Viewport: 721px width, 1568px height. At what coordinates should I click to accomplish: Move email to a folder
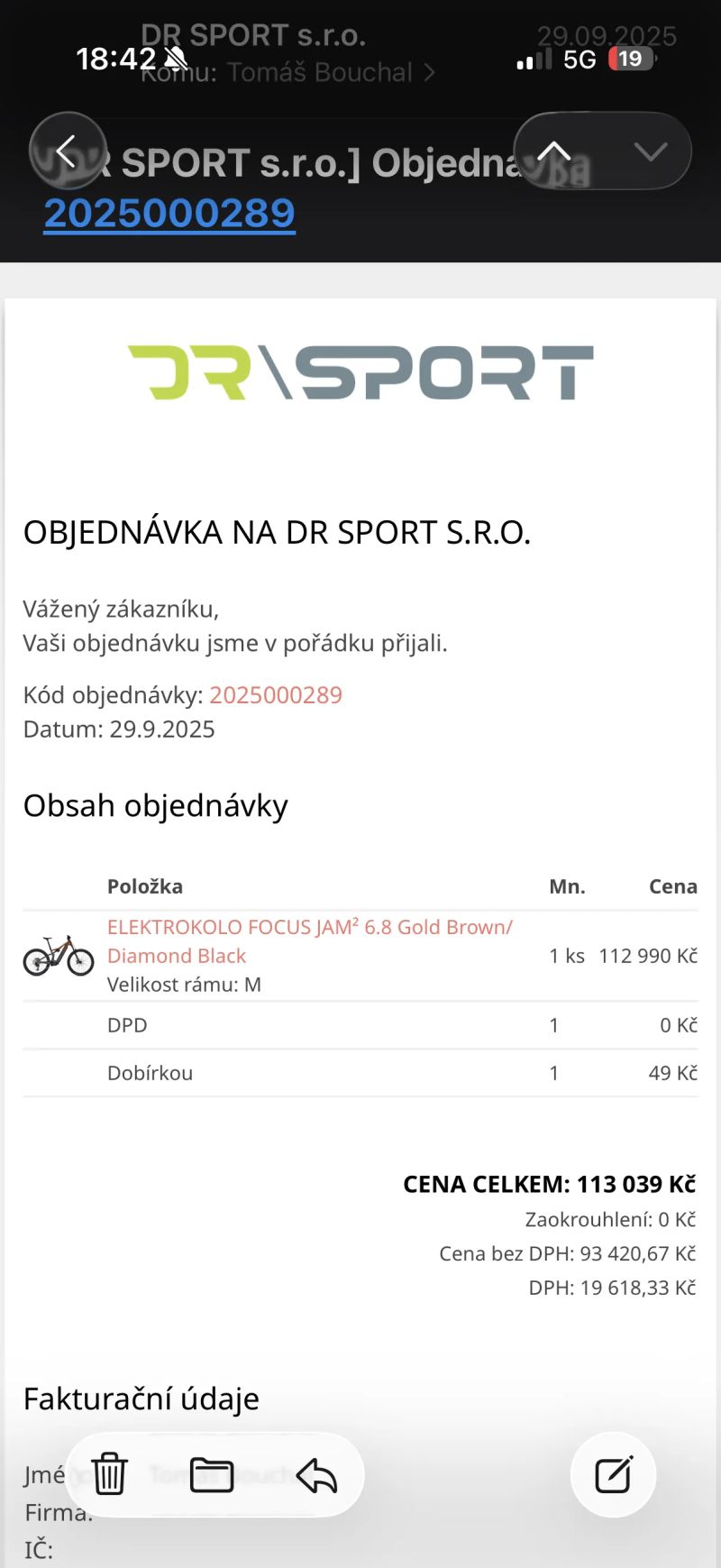click(212, 1475)
